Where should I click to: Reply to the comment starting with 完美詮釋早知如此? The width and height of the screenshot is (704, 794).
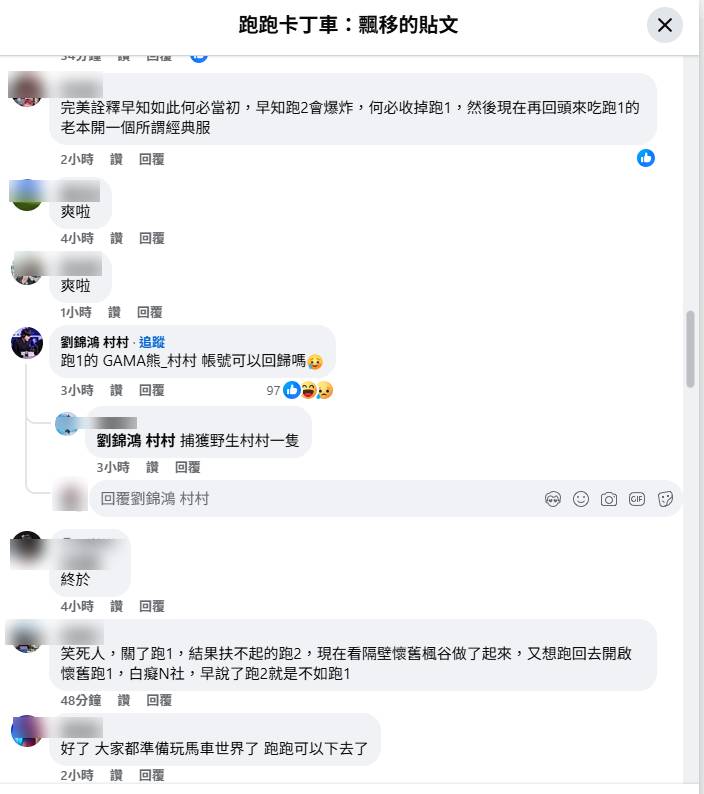(151, 159)
